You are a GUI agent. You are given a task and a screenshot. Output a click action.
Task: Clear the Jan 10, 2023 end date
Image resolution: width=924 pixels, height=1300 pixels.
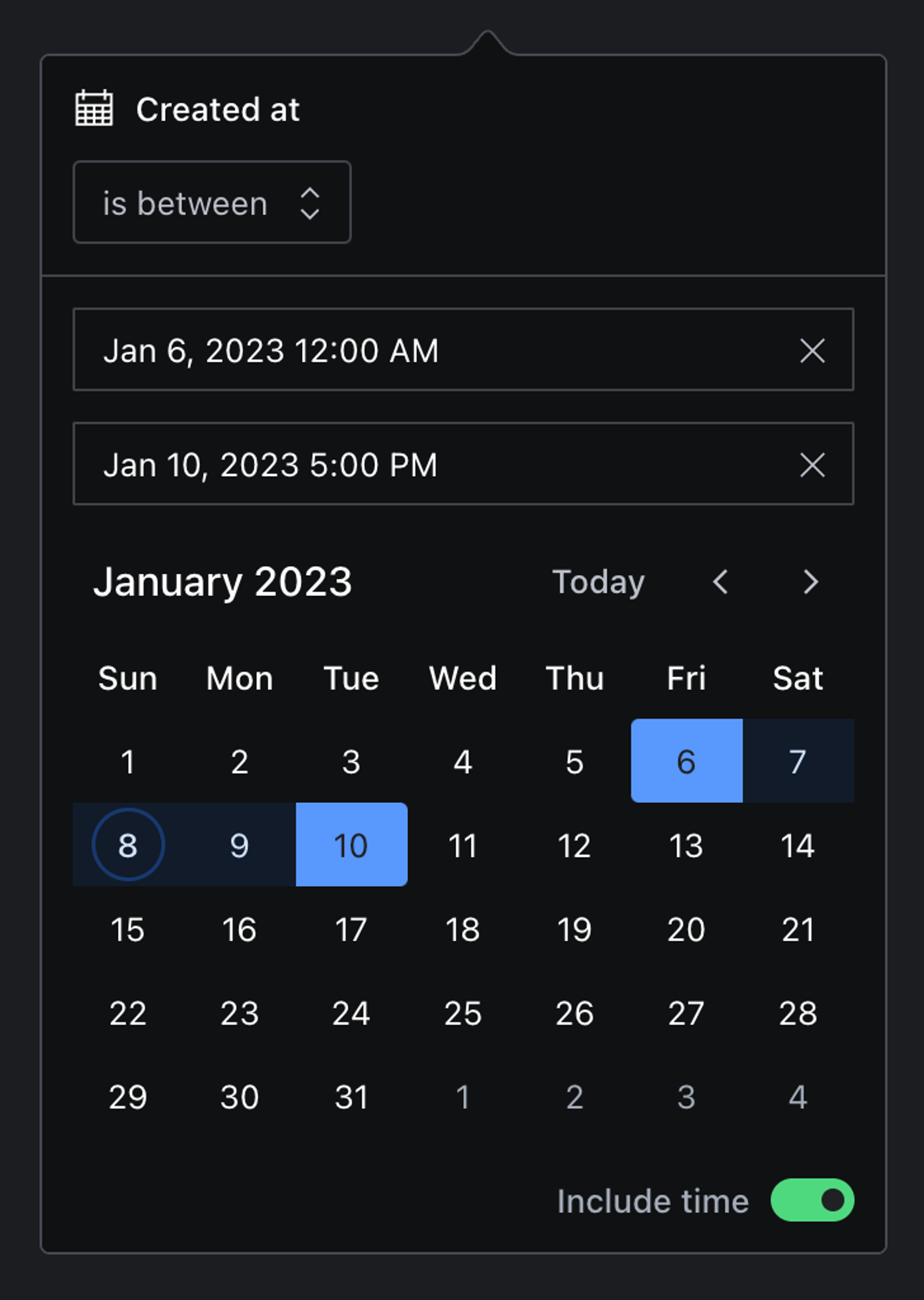812,465
